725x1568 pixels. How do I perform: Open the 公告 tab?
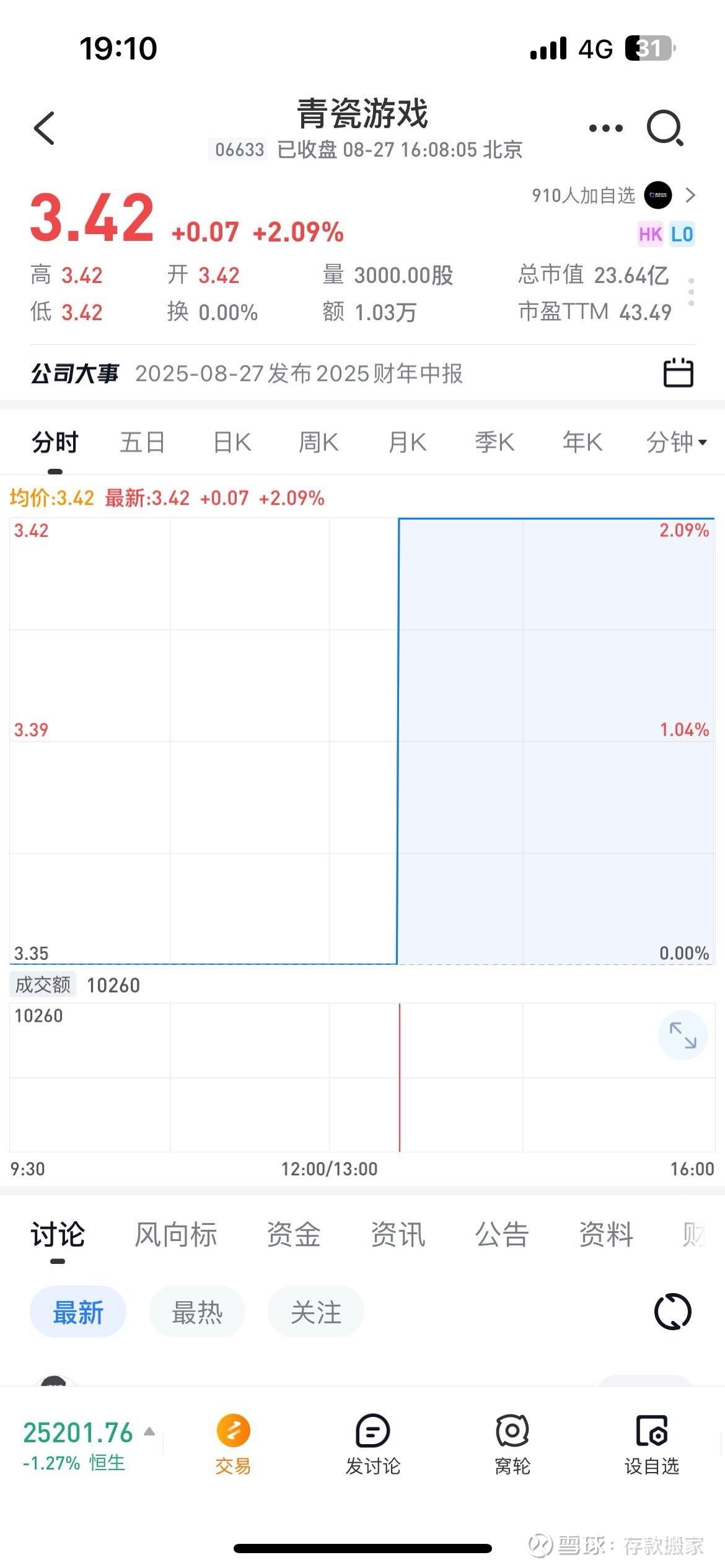[502, 1234]
